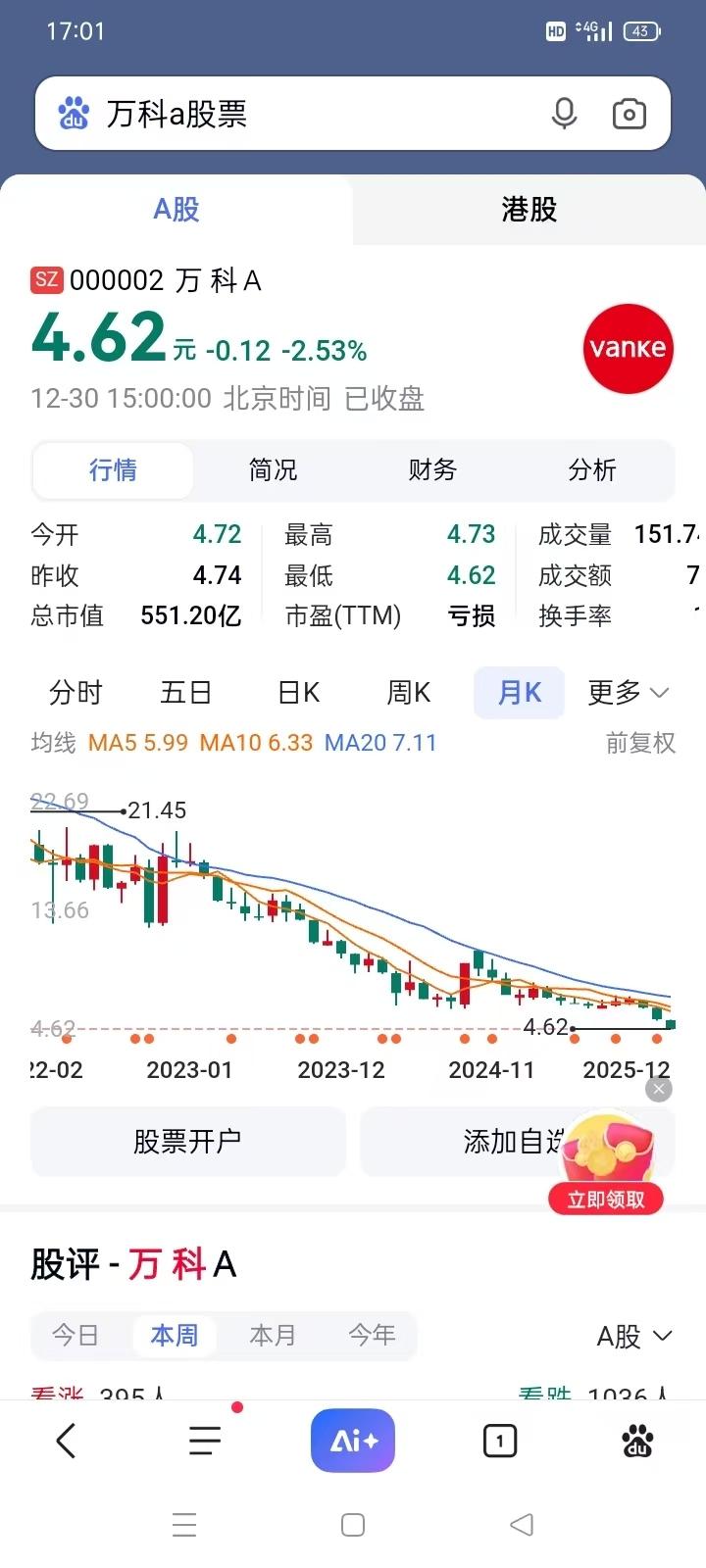Expand the 更多 chart options
Viewport: 706px width, 1568px height.
(x=628, y=693)
